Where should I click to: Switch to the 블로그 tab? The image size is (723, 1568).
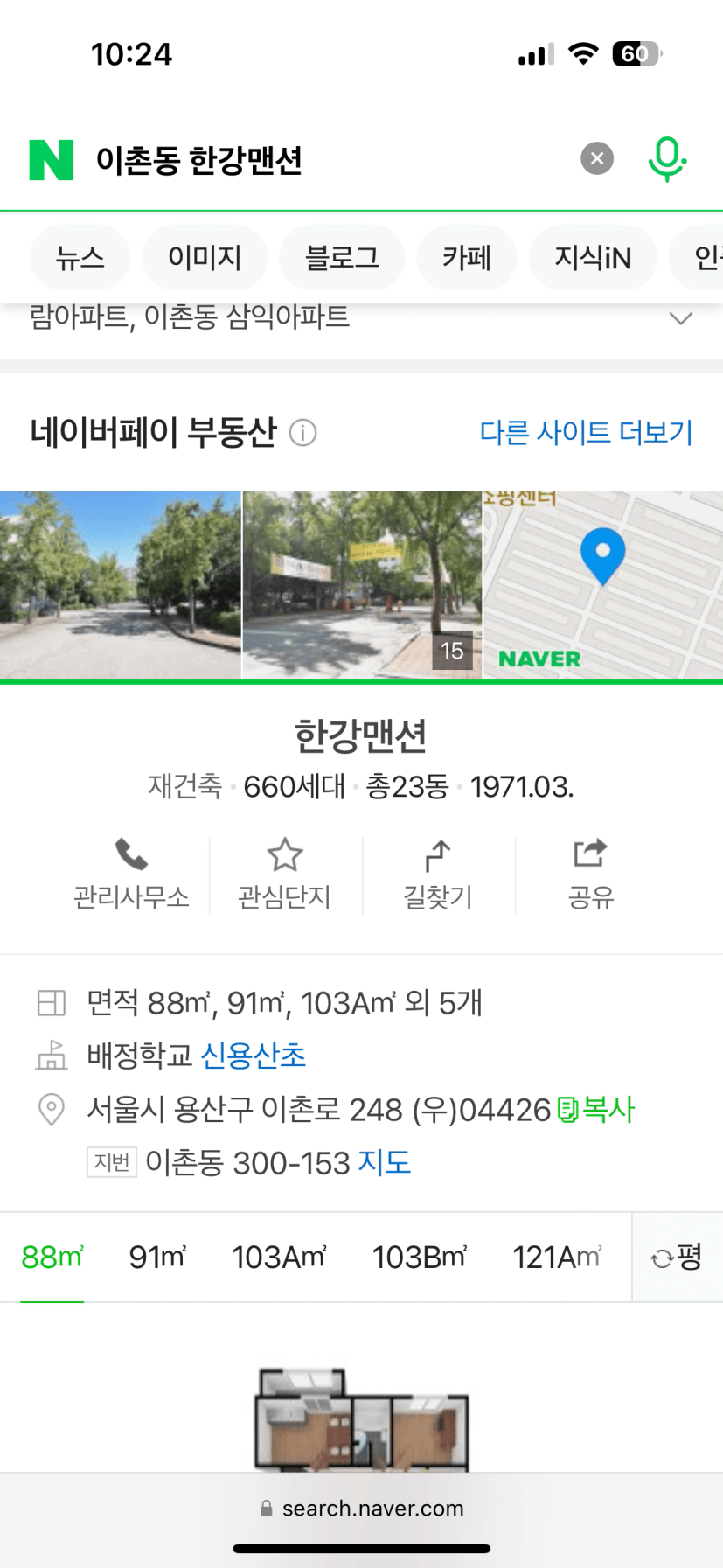(x=342, y=257)
